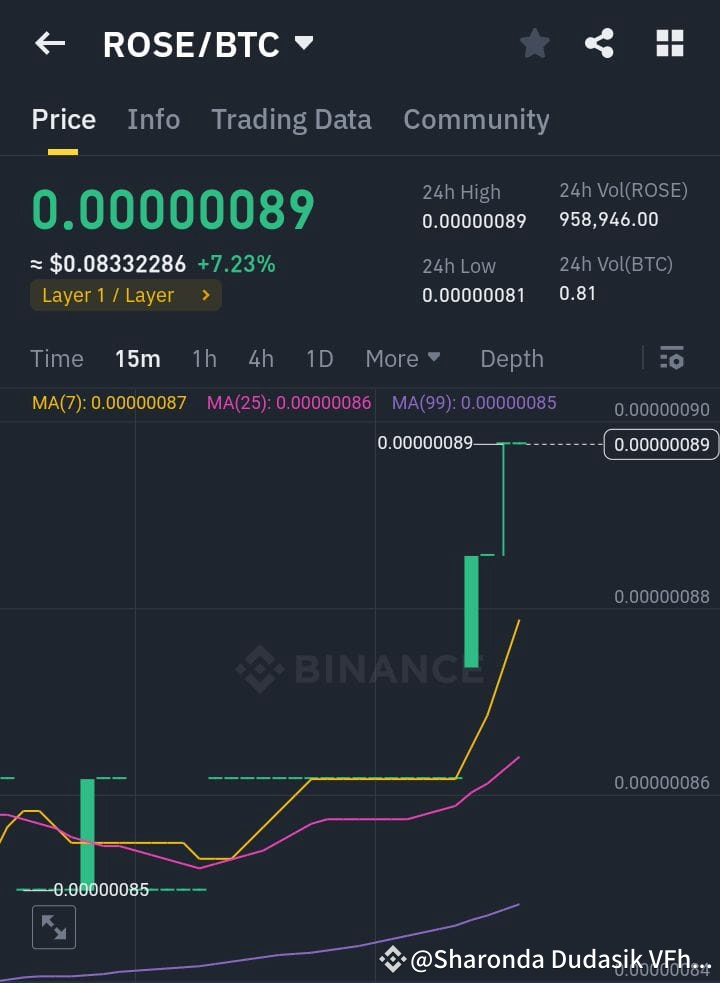Screen dimensions: 720x983
Task: Select the Info section
Action: [x=153, y=119]
